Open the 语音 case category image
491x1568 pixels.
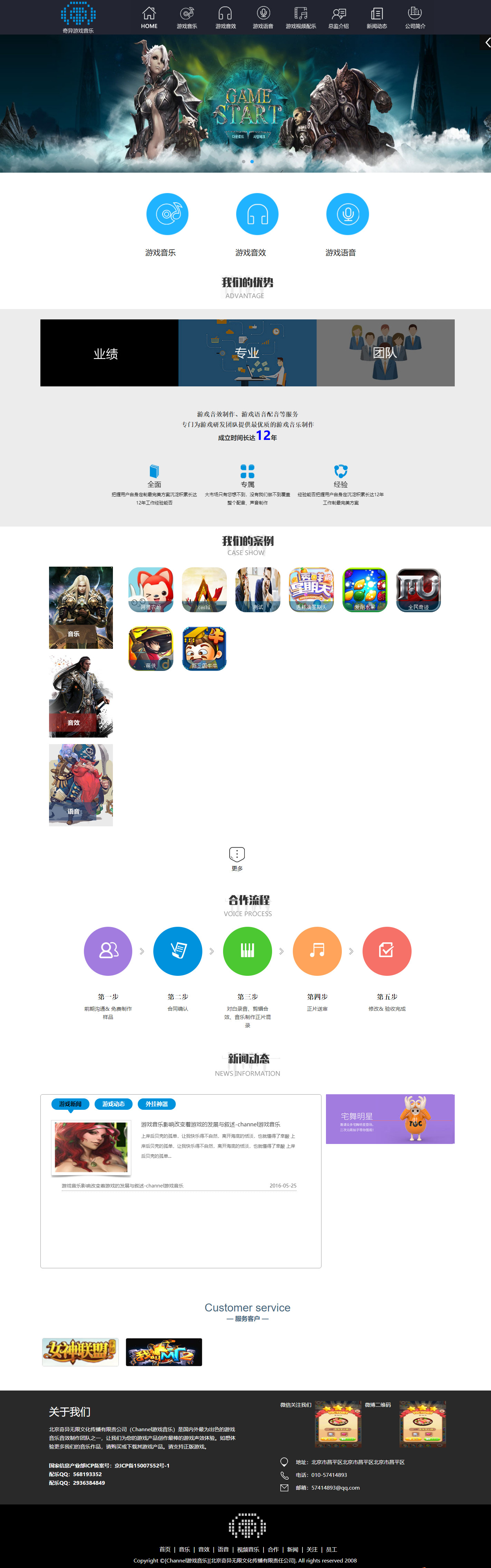[80, 785]
